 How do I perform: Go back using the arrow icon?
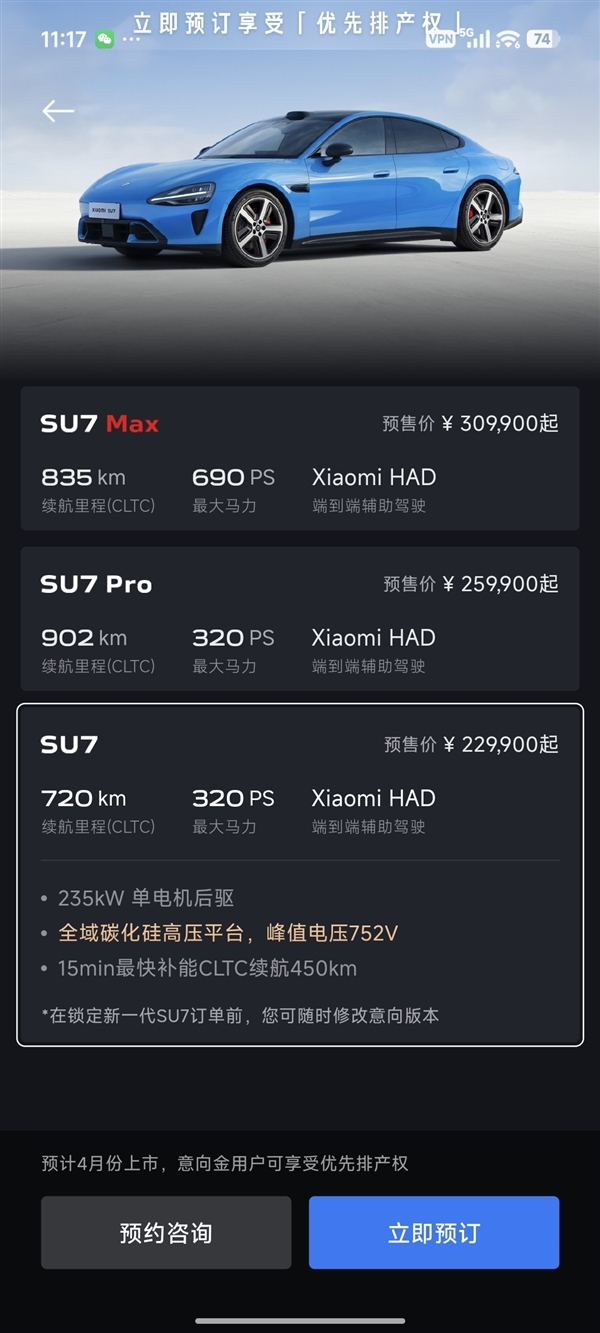point(58,111)
